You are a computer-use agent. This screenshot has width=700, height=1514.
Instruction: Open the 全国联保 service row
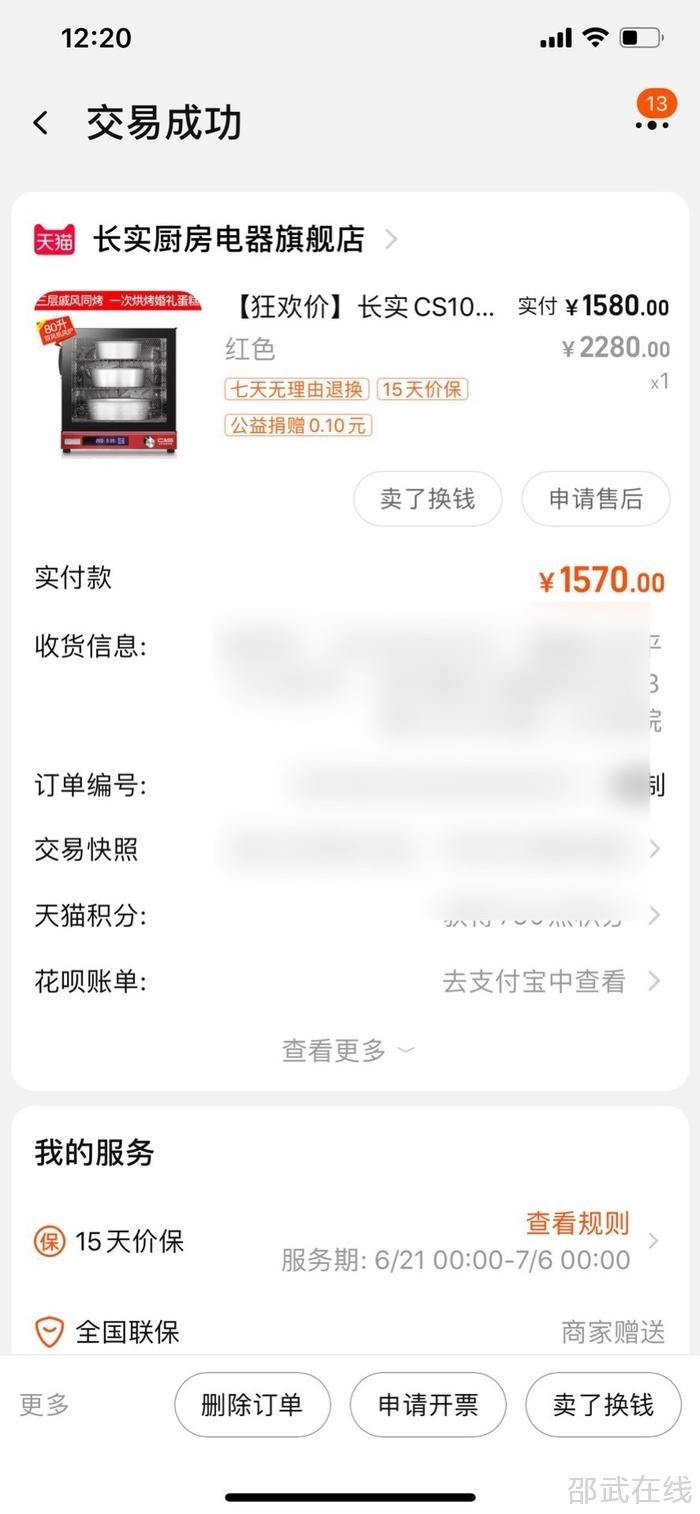coord(348,1332)
